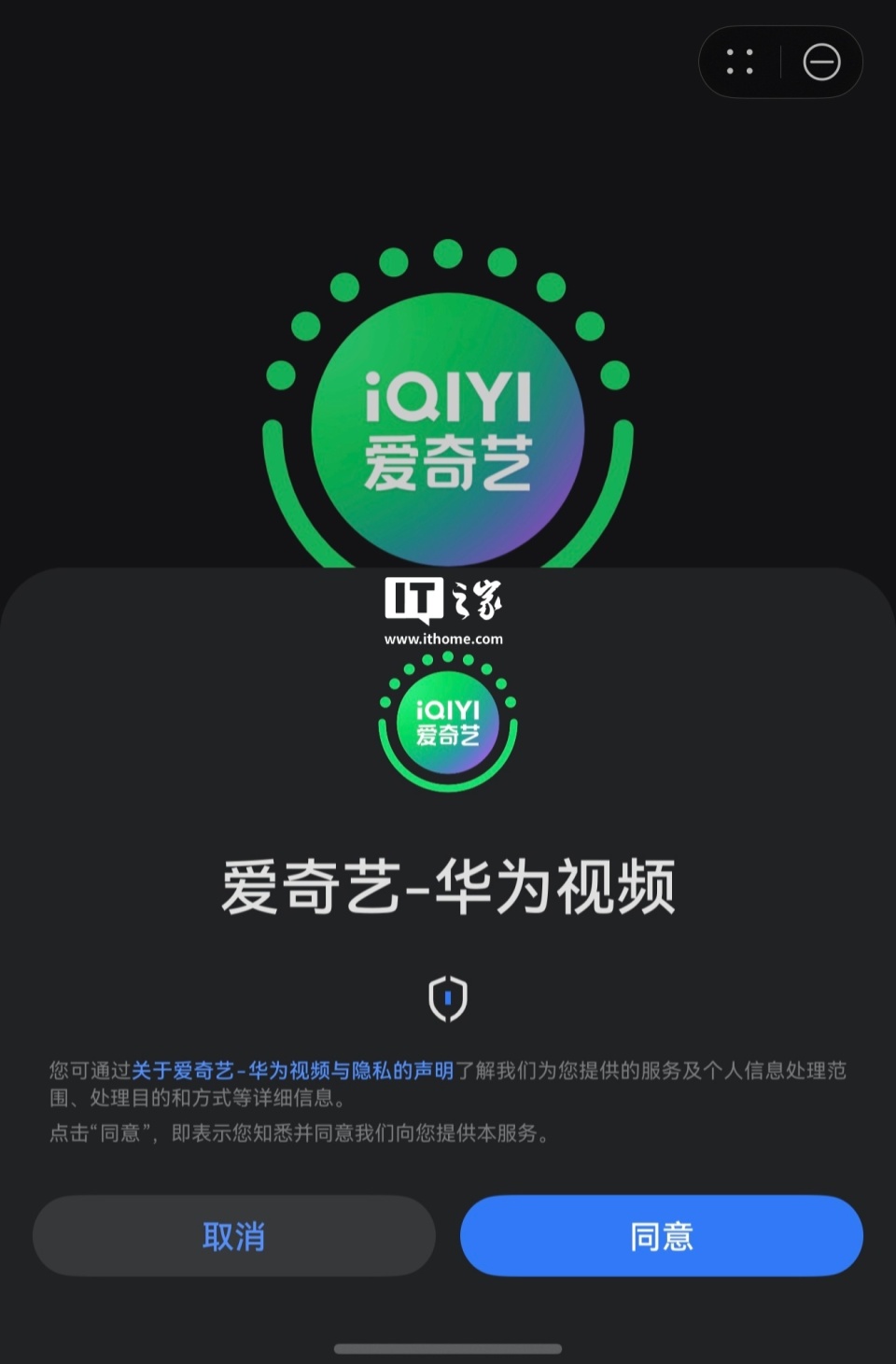896x1364 pixels.
Task: Open the four-dot more options menu
Action: tap(740, 62)
